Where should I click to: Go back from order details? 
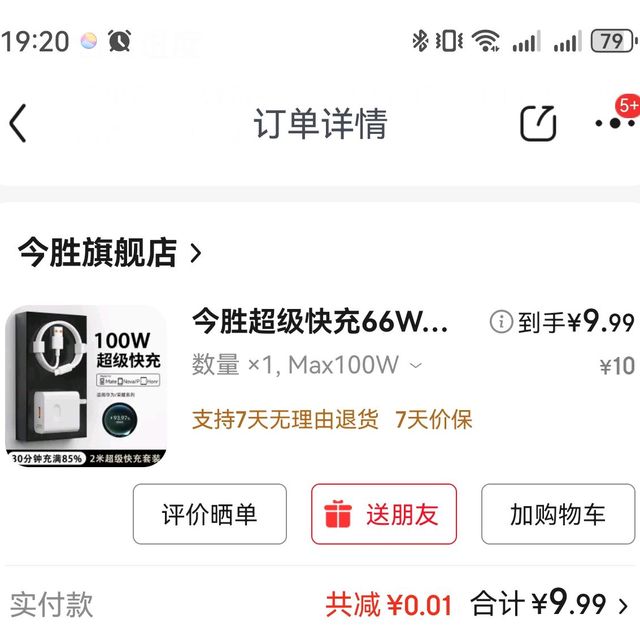pos(18,123)
